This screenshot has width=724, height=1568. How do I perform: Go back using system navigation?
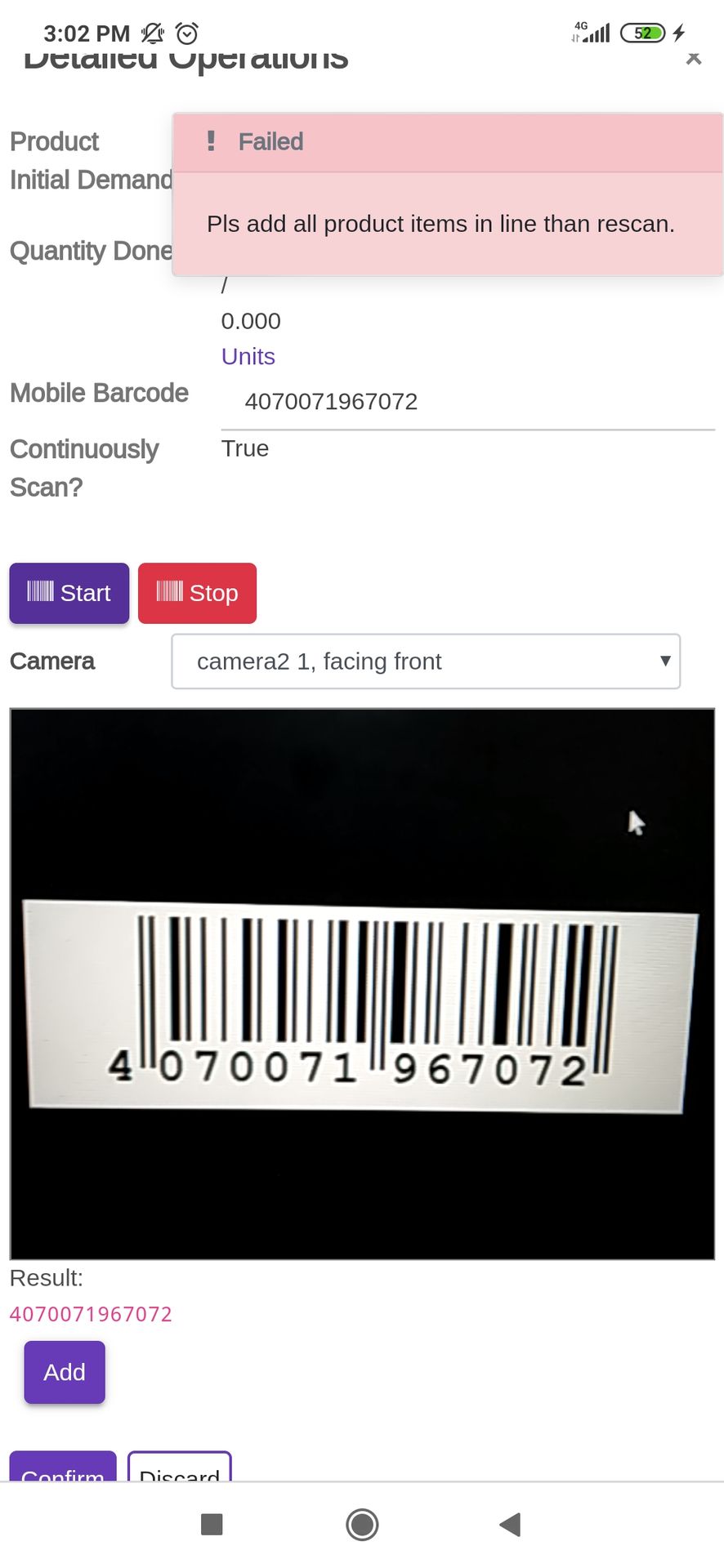510,1524
